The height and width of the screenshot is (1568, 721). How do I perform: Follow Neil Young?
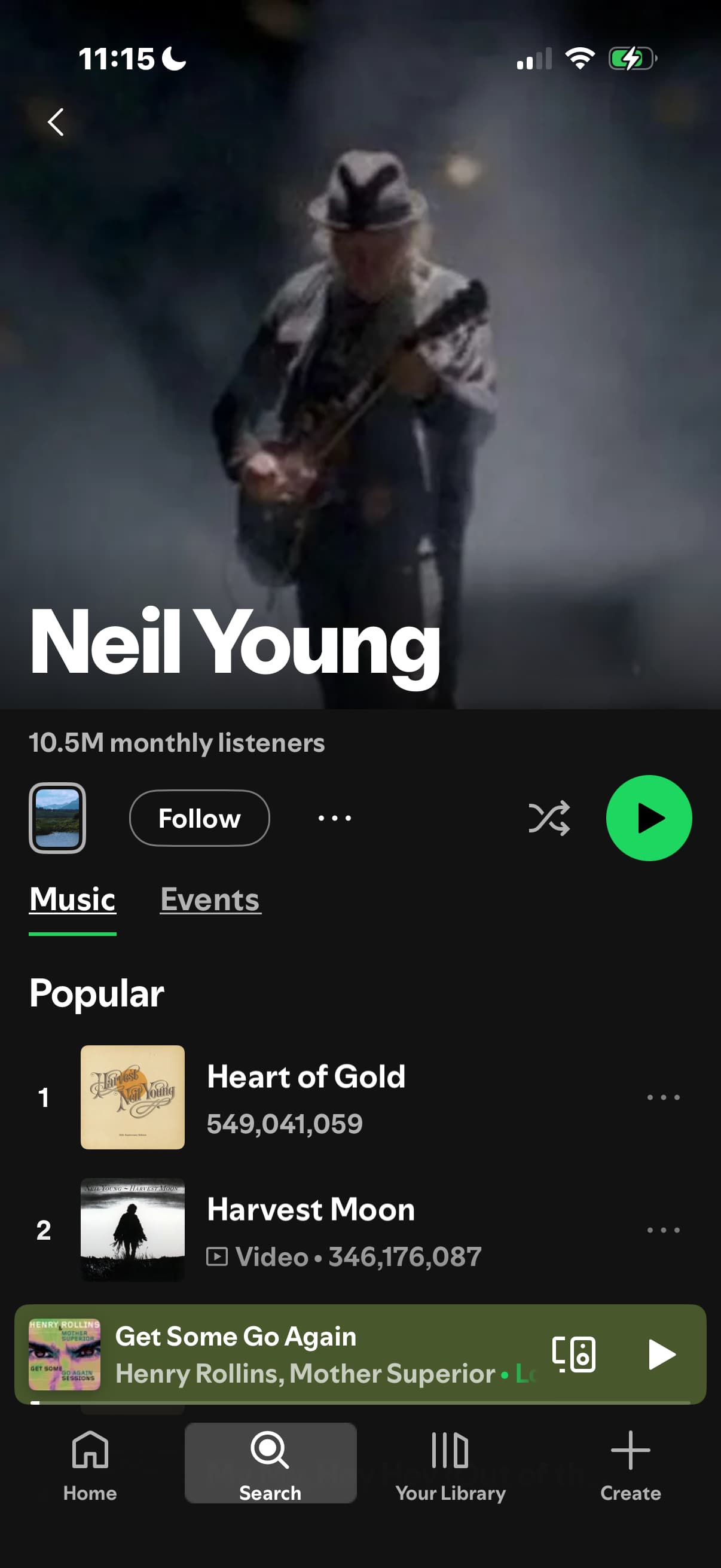click(x=199, y=817)
